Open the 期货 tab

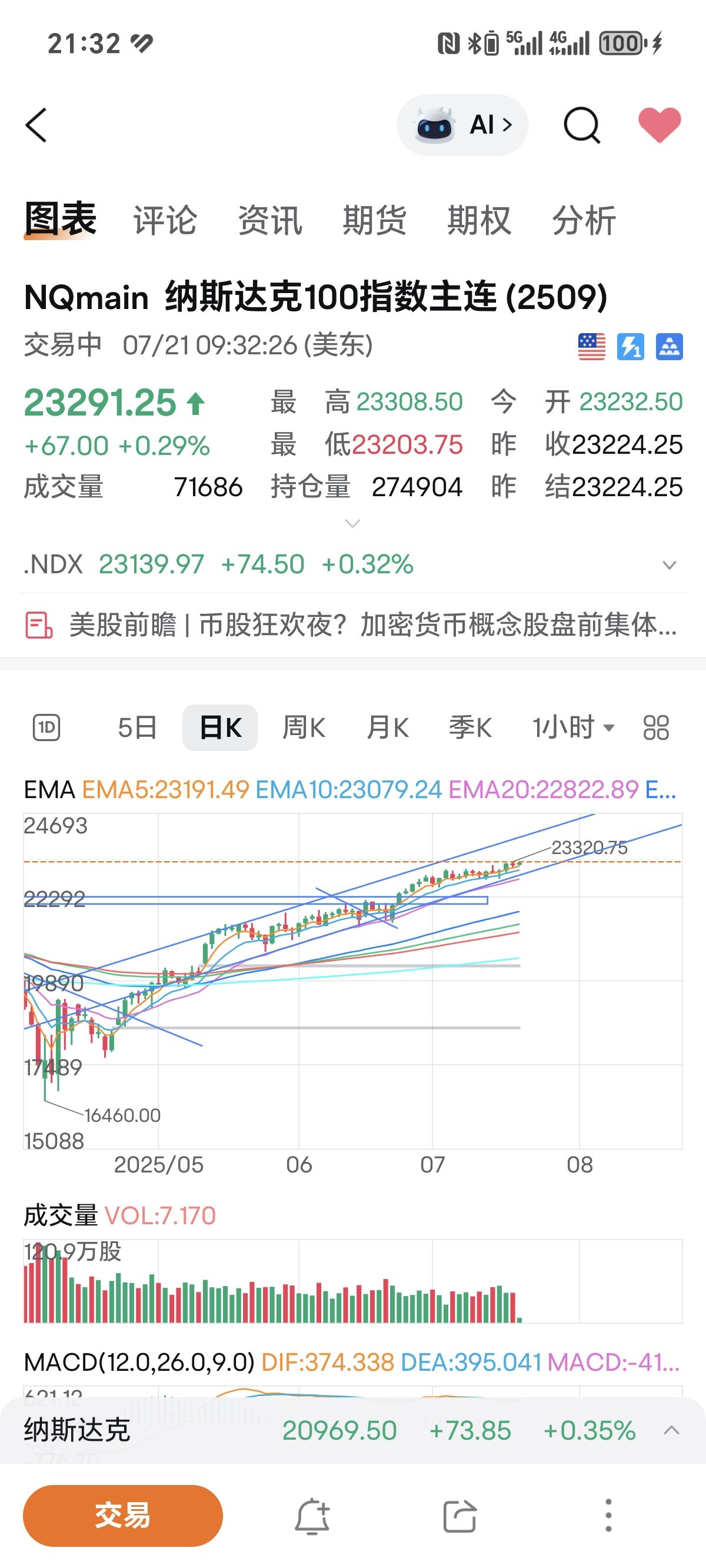(x=374, y=220)
